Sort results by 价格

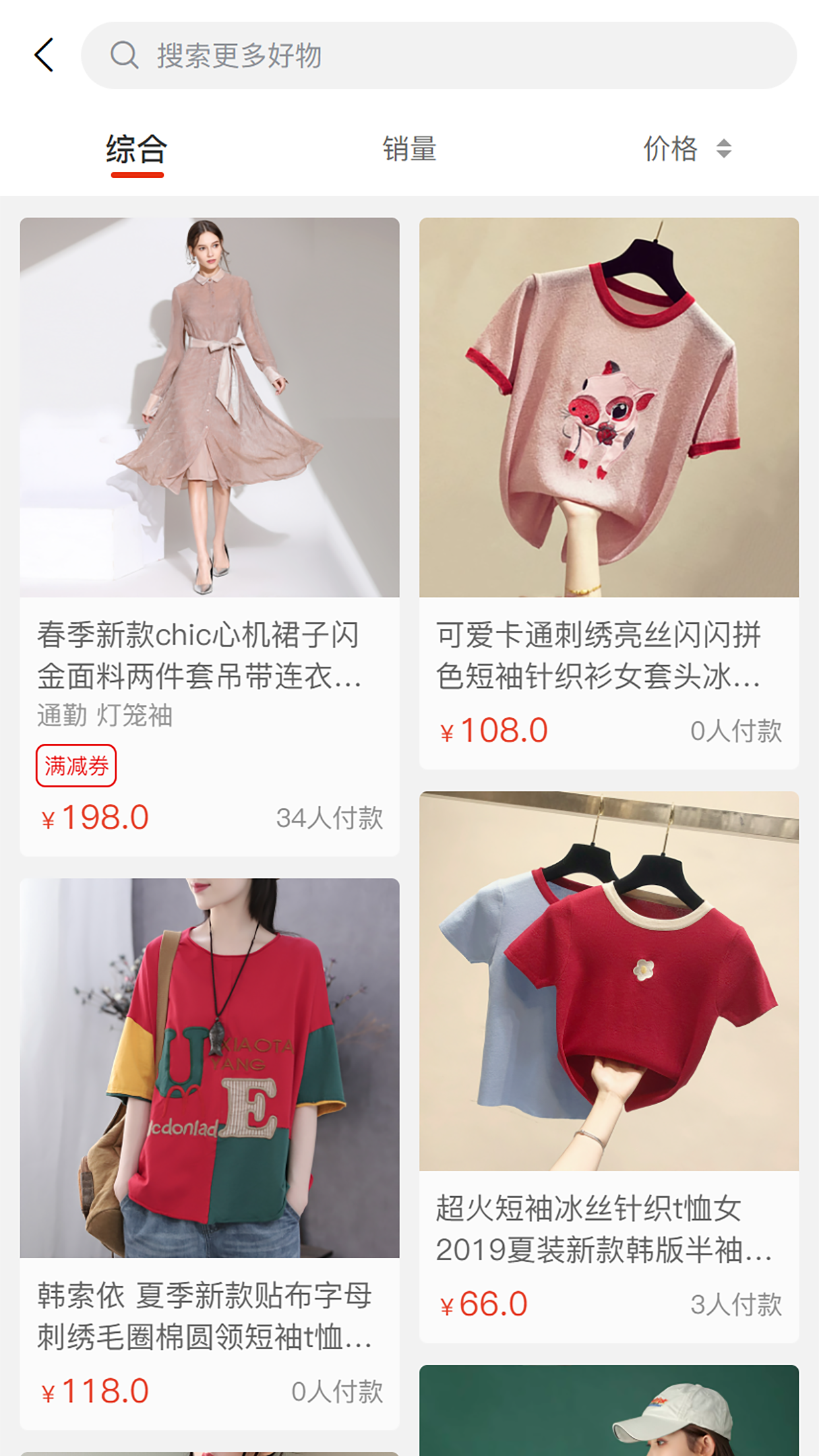coord(686,149)
